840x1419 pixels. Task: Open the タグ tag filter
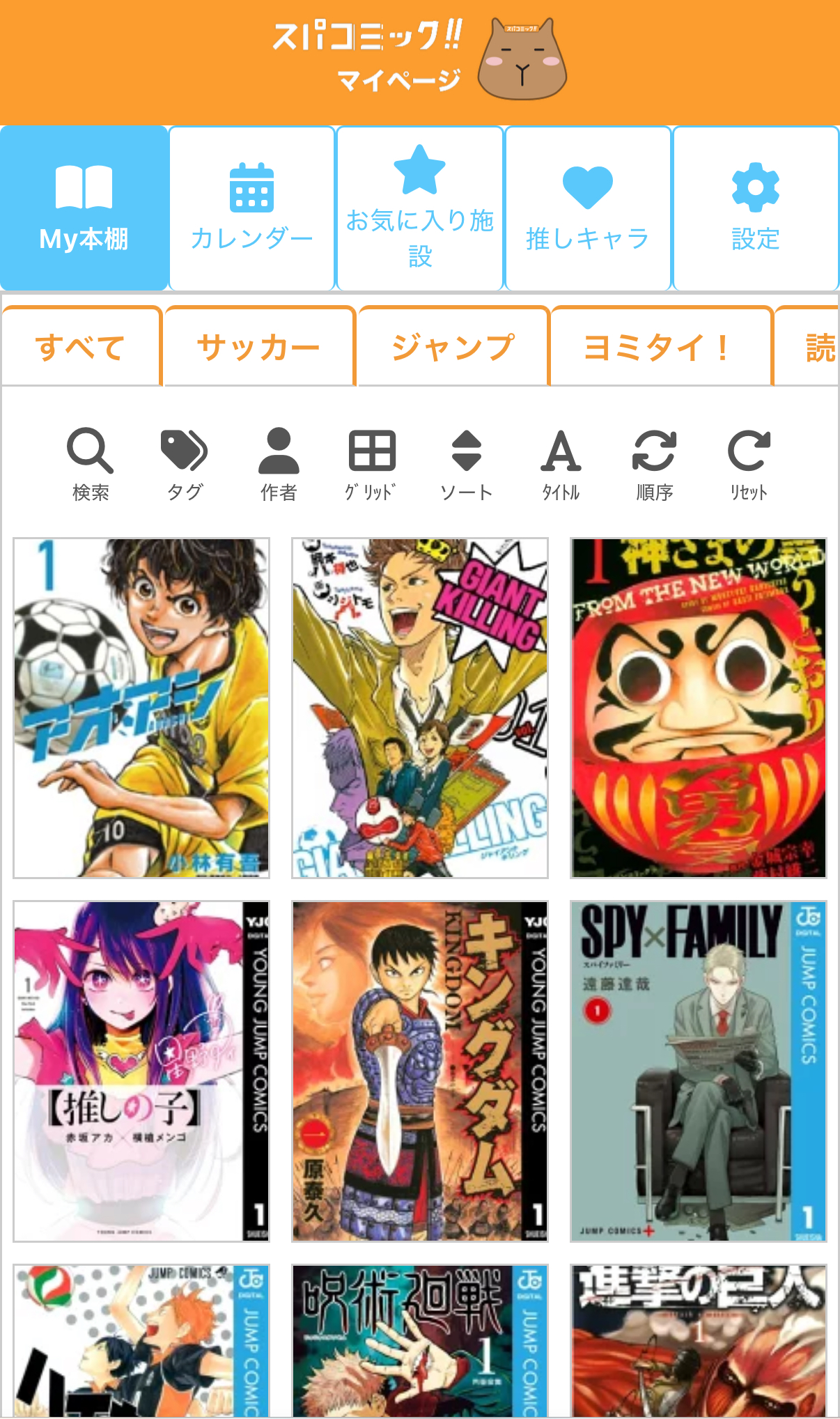(185, 463)
